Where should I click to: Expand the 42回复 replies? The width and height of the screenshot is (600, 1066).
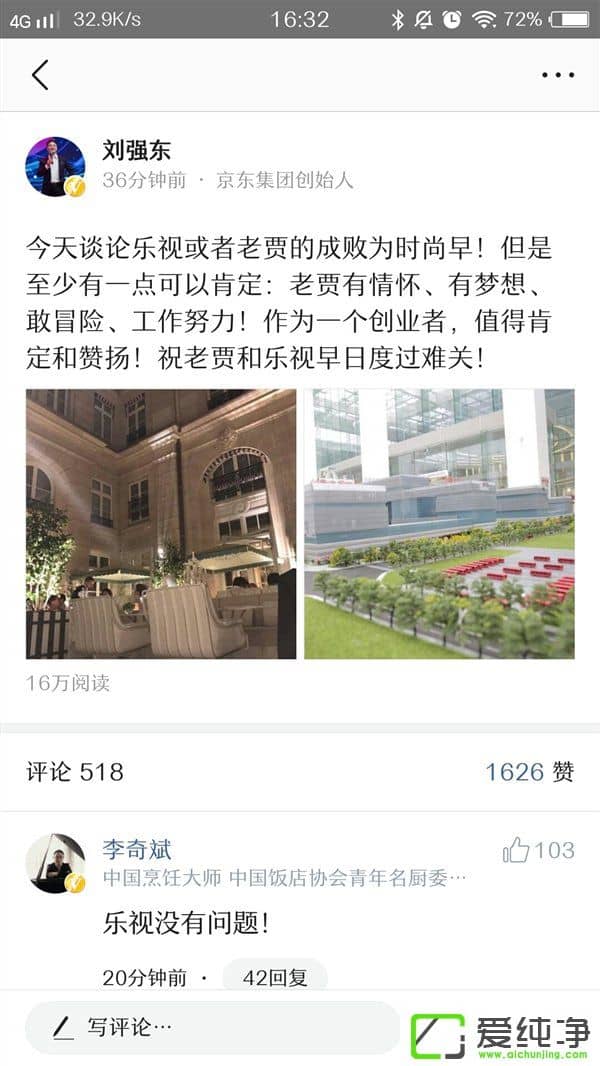click(274, 977)
